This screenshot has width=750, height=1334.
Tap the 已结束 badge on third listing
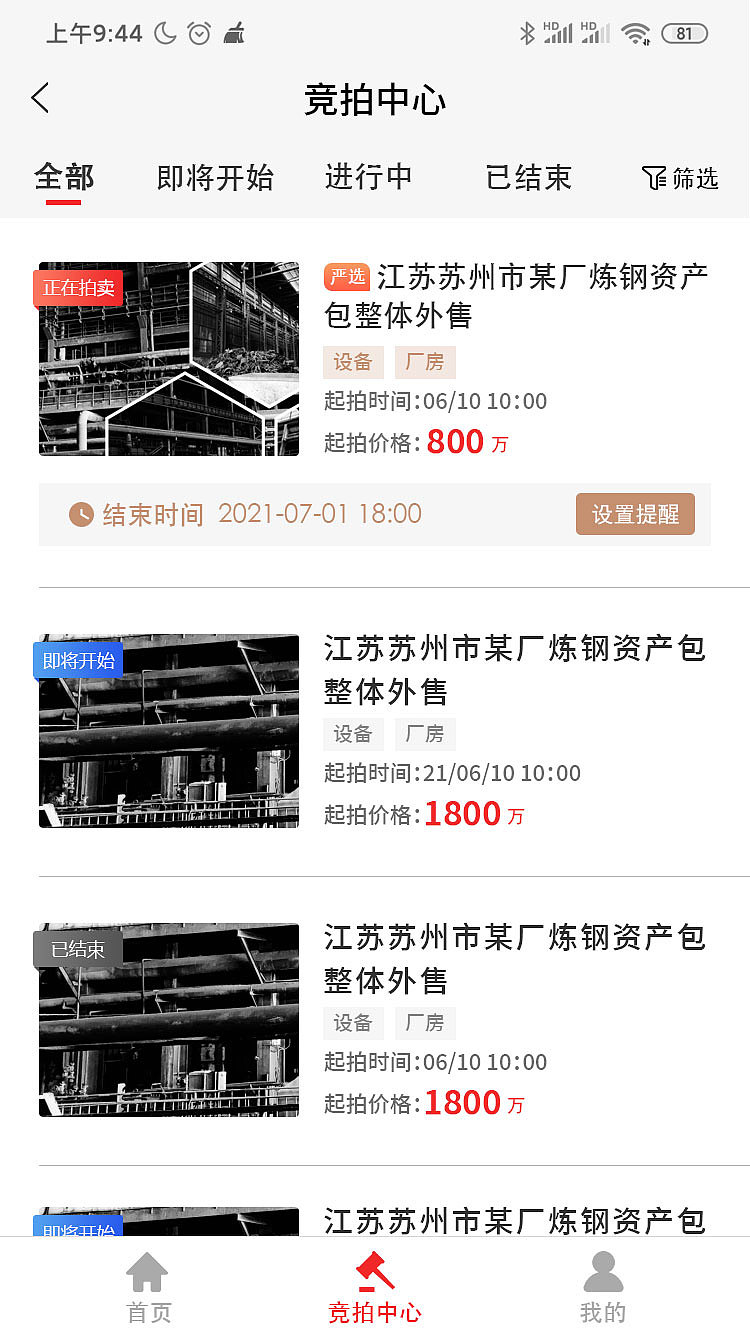click(77, 950)
